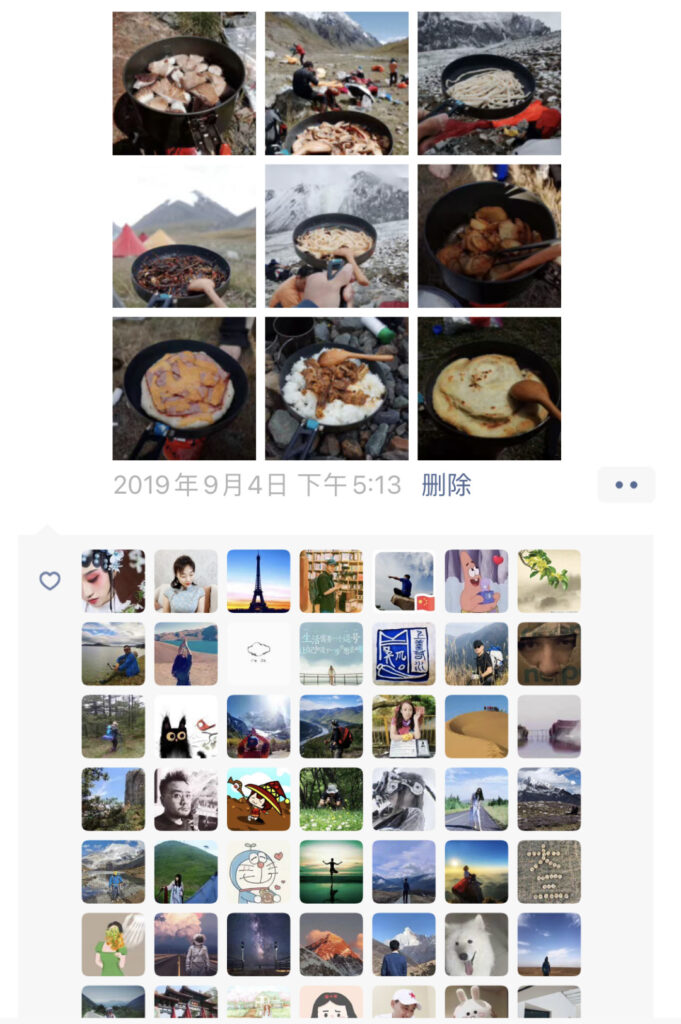Open the photo of mushrooms in a pot
This screenshot has width=681, height=1024.
click(184, 83)
